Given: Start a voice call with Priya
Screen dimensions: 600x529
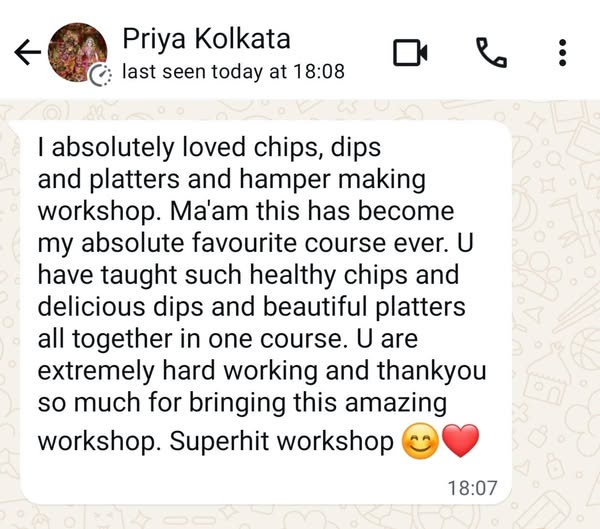Looking at the screenshot, I should [491, 53].
